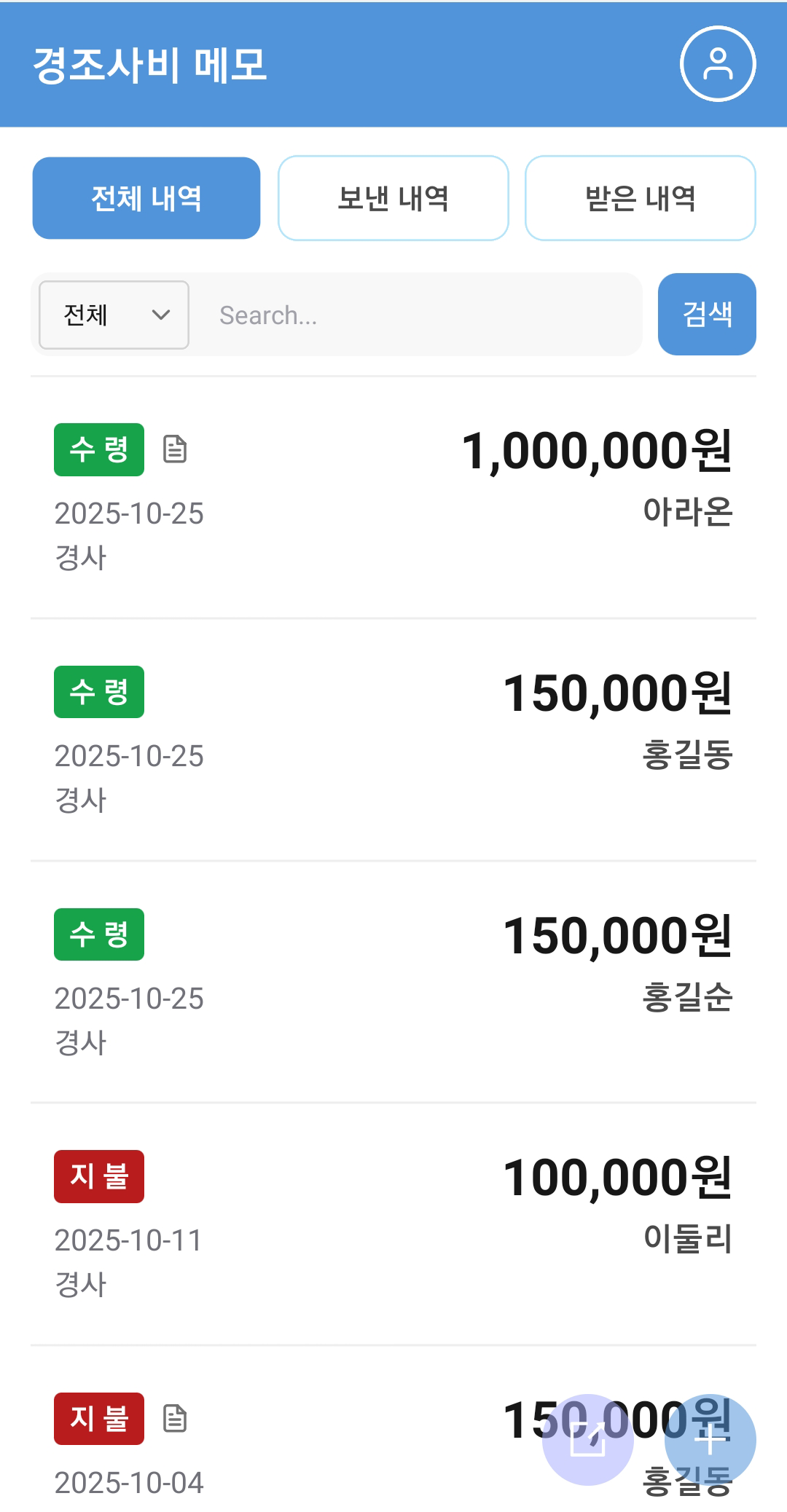Click the red 지불 badge on 이둘리 entry
This screenshot has height=1512, width=787.
[99, 1176]
